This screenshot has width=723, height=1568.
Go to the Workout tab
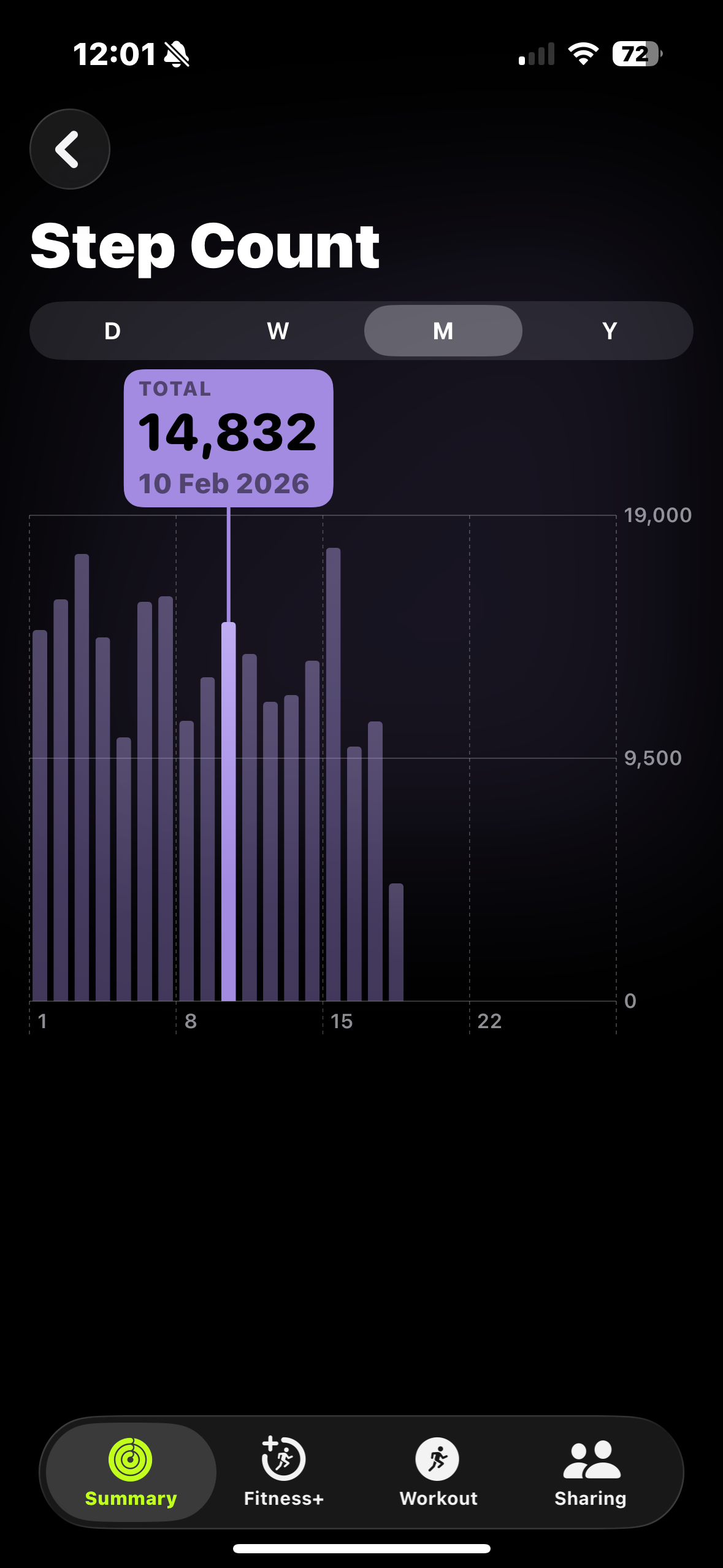tap(438, 1472)
